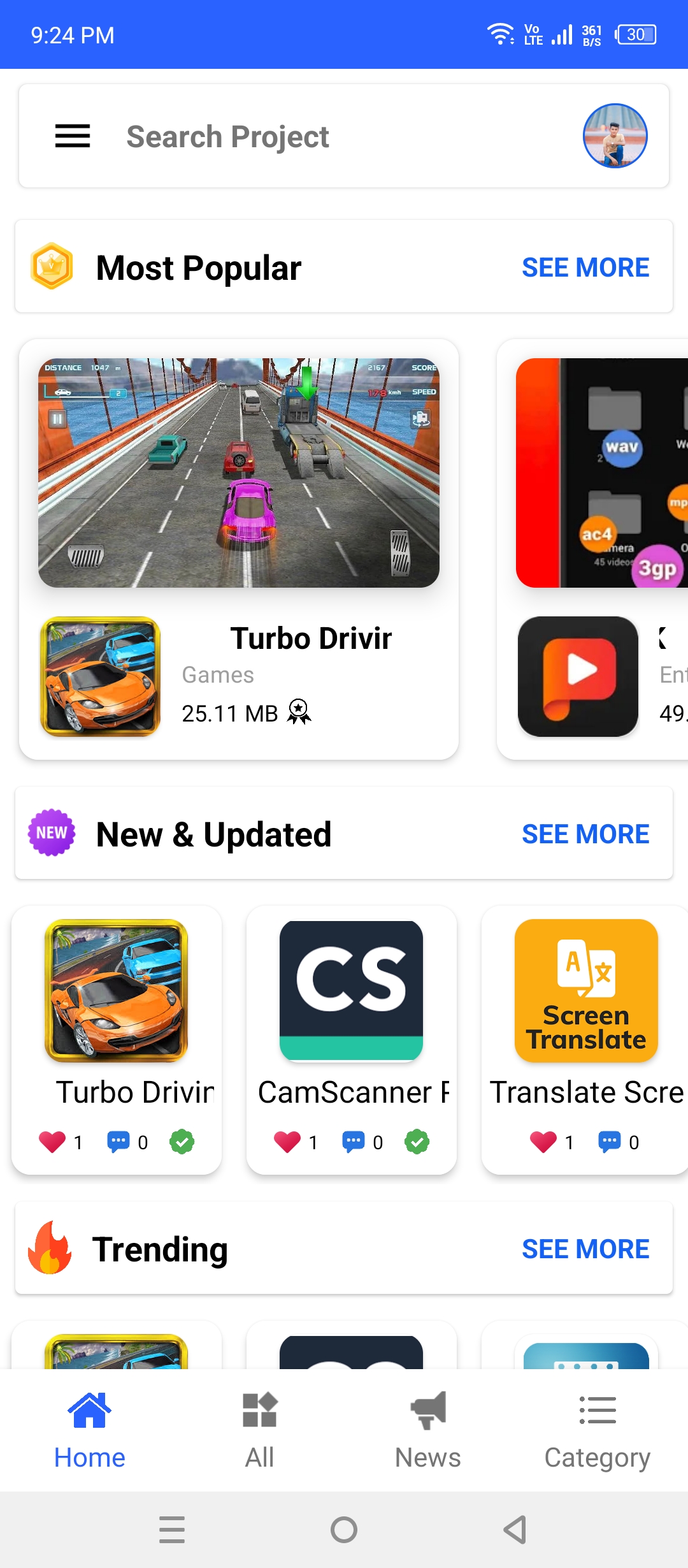Viewport: 688px width, 1568px height.
Task: Open recent apps from the navigation bar
Action: coord(172,1530)
